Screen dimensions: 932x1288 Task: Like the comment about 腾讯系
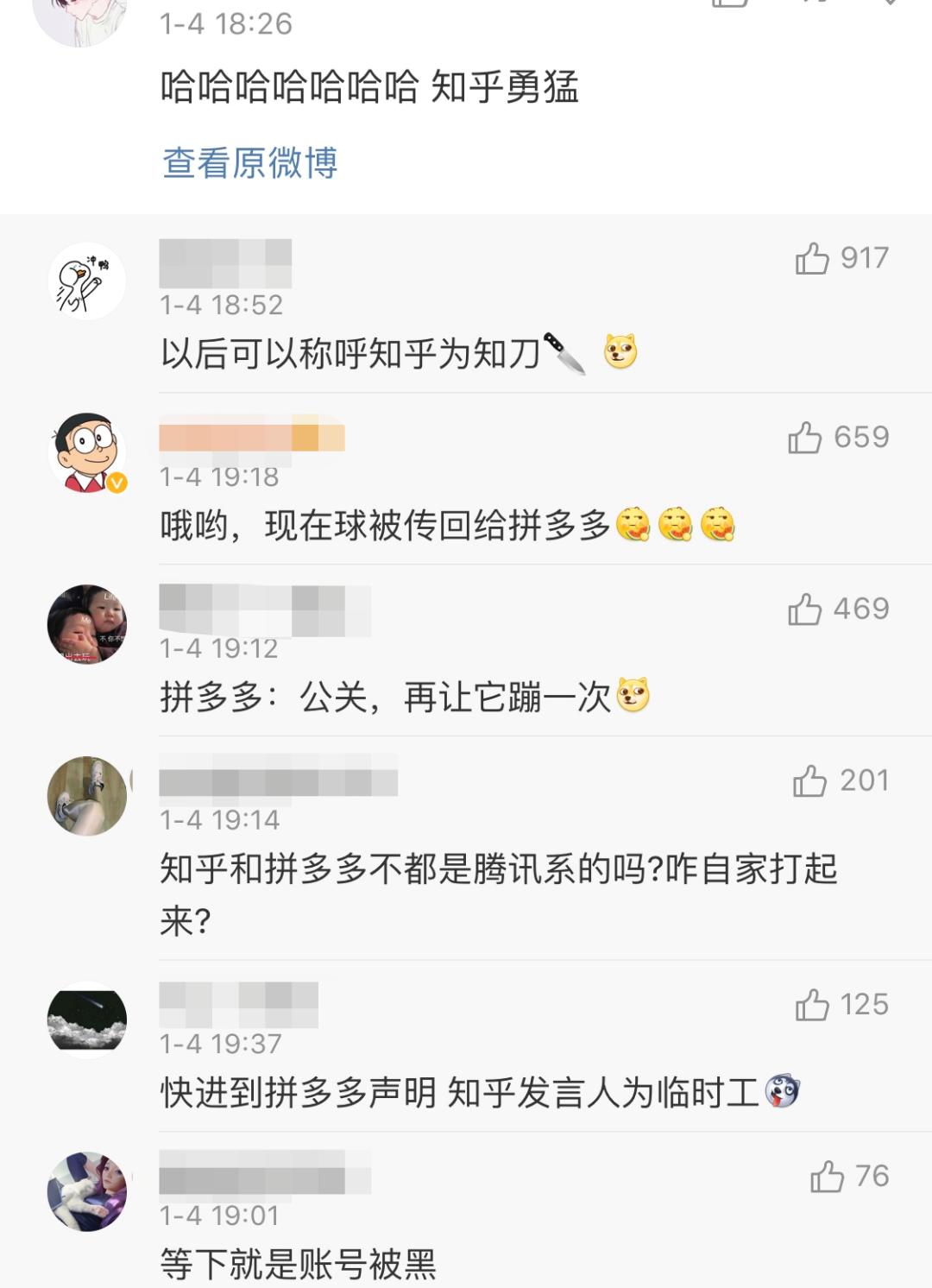click(809, 781)
